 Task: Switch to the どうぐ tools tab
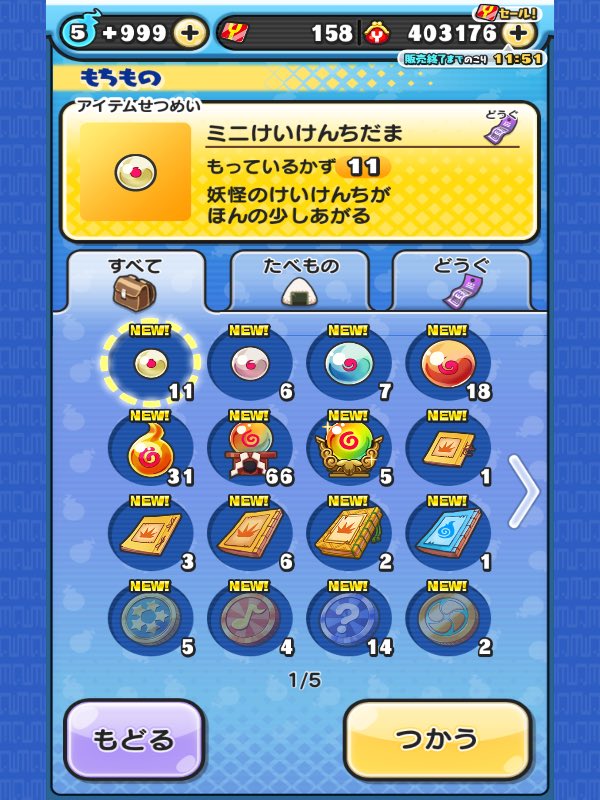pos(461,281)
